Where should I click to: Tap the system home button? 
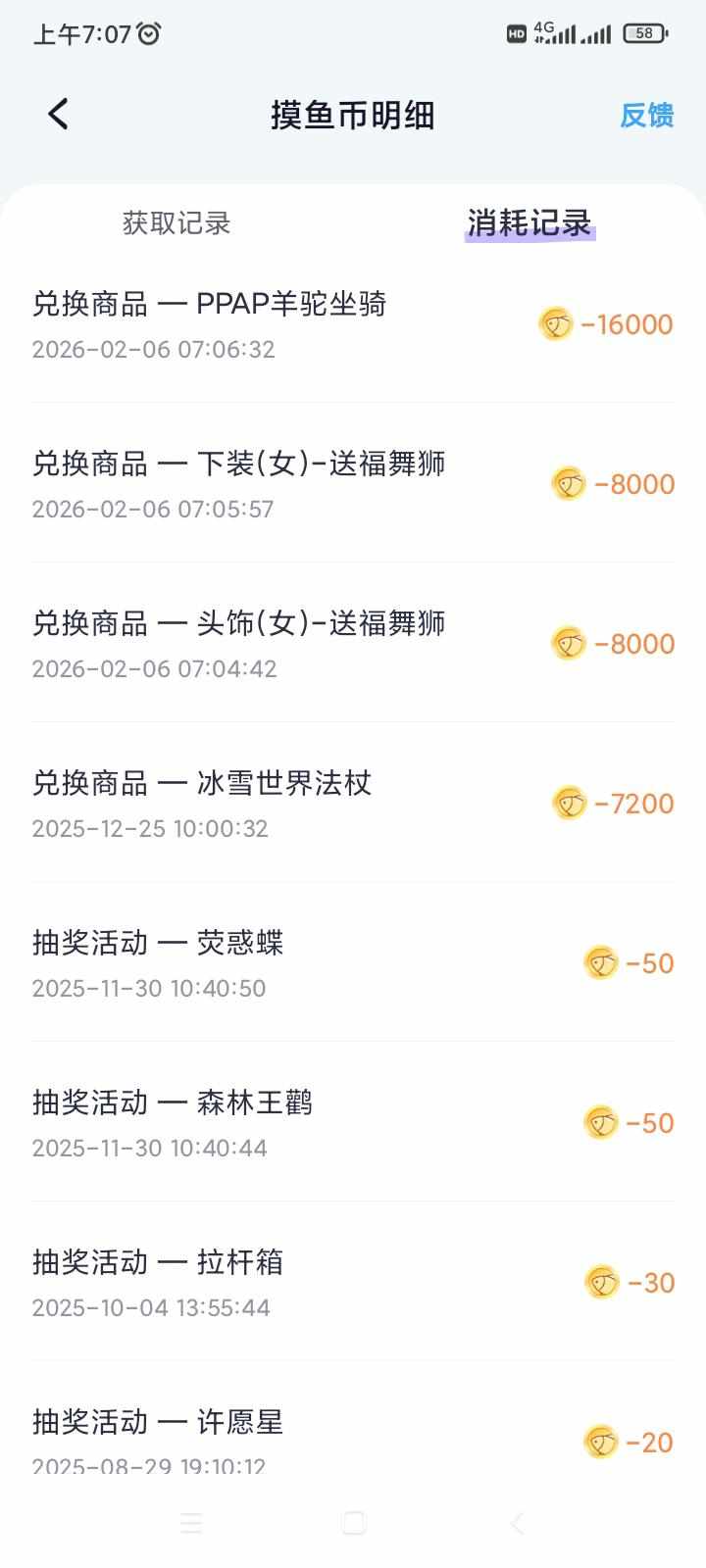point(353,1523)
